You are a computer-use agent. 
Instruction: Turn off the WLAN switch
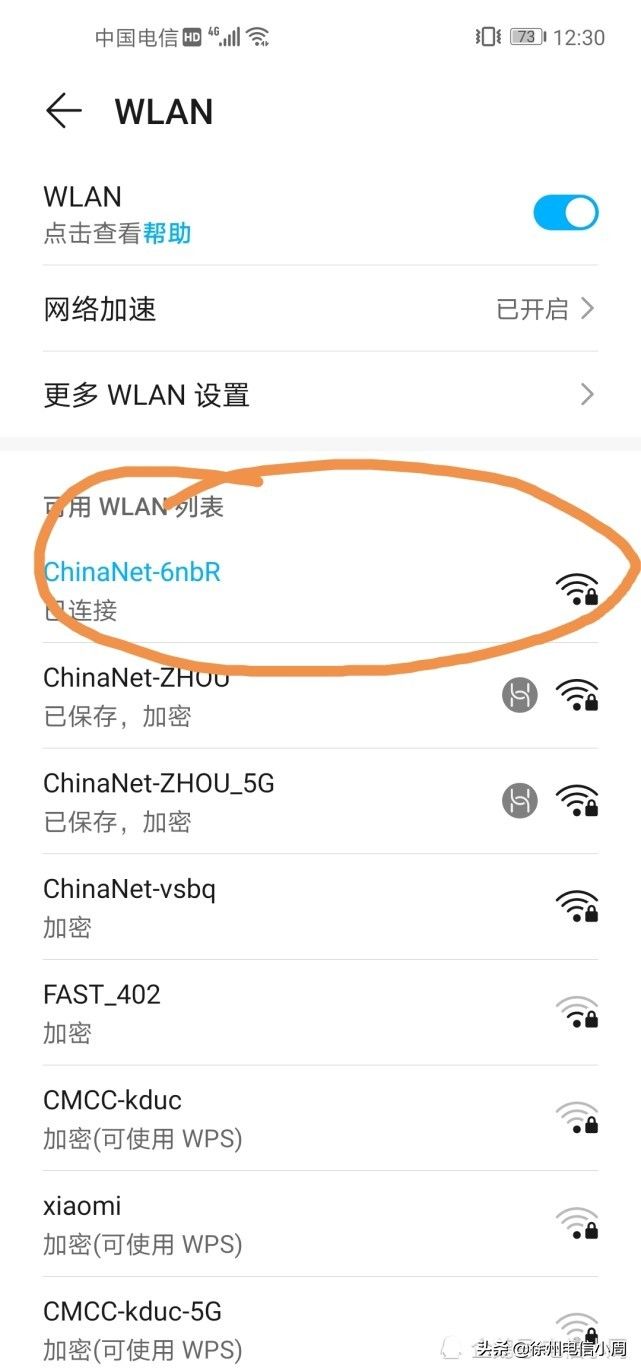point(565,213)
